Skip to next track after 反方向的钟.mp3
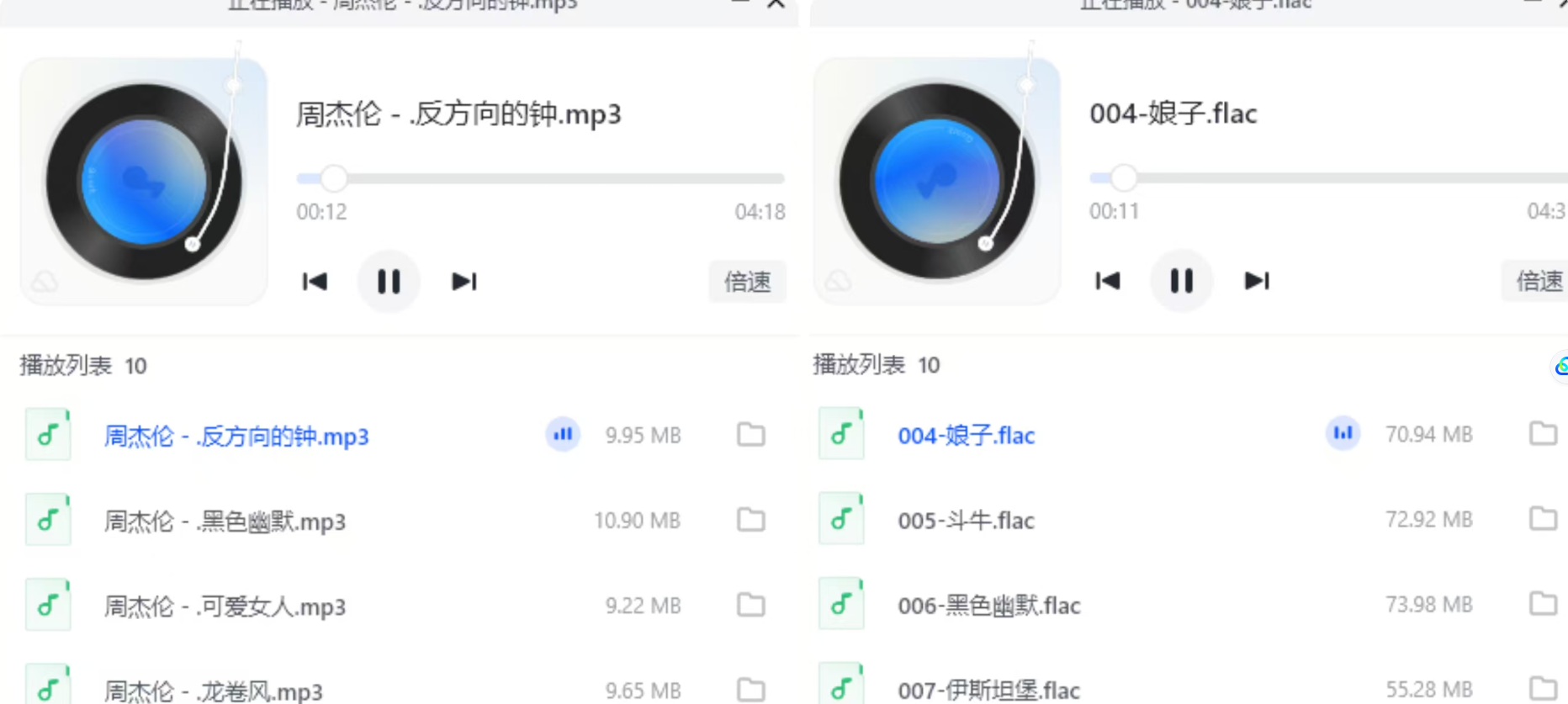Viewport: 1568px width, 704px height. [x=464, y=282]
